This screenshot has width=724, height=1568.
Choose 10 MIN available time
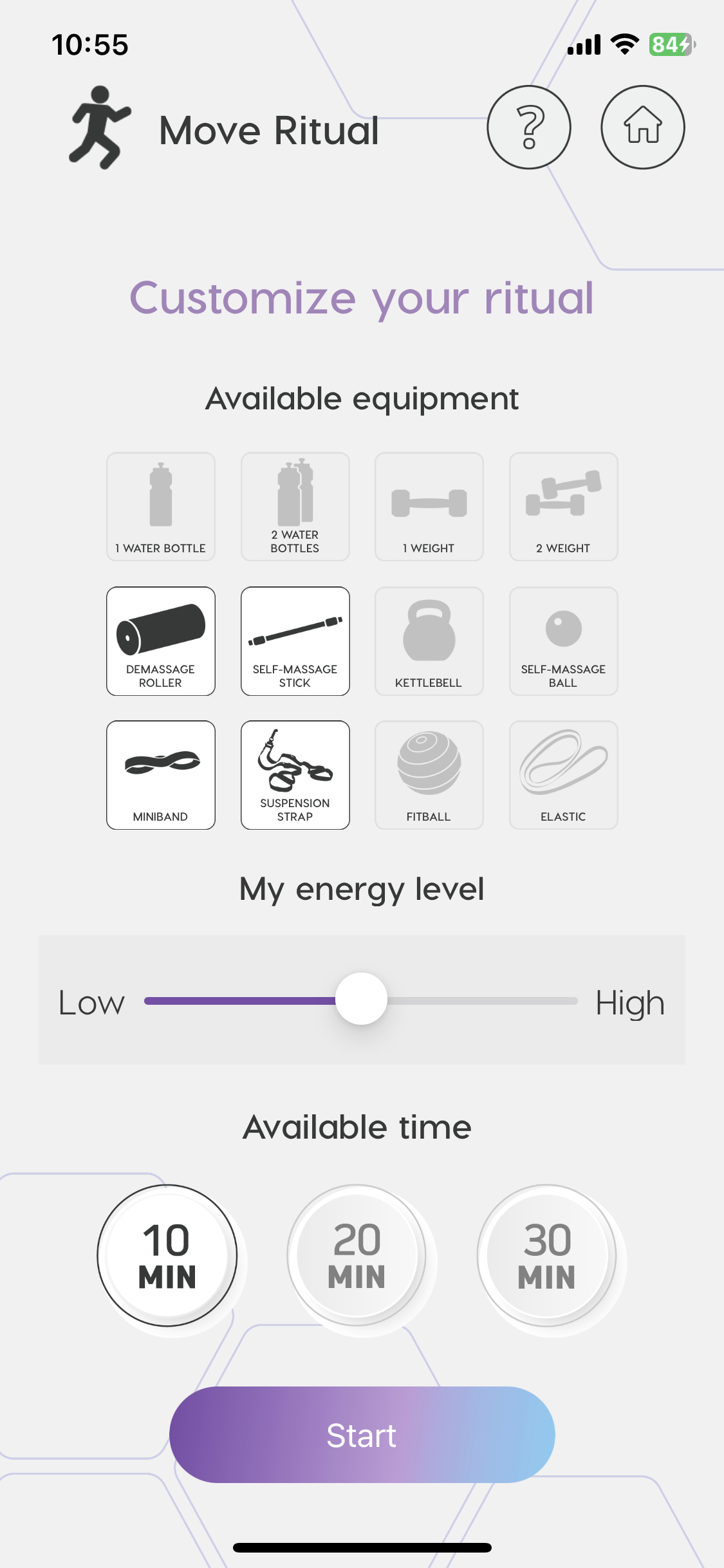[x=167, y=1255]
